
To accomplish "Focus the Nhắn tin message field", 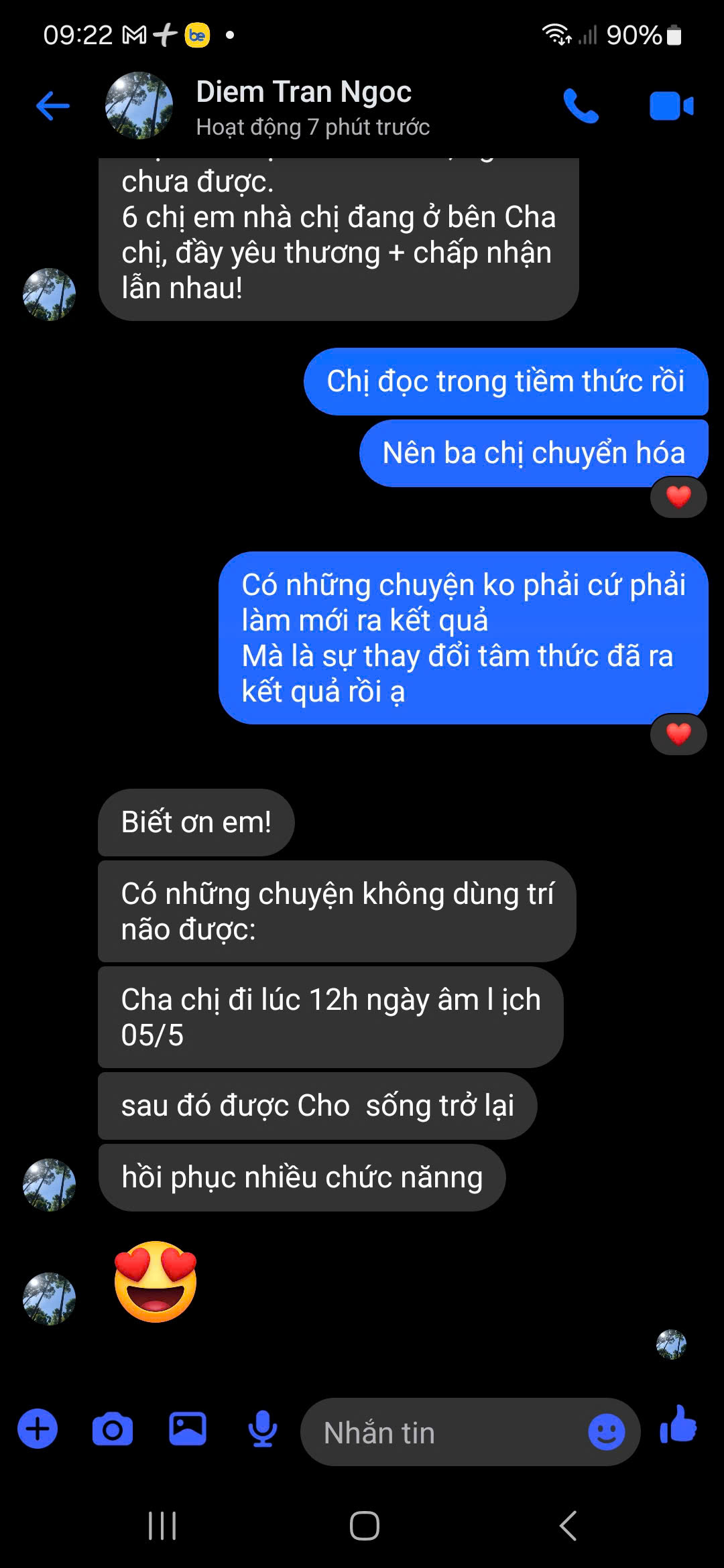I will pos(442,1433).
